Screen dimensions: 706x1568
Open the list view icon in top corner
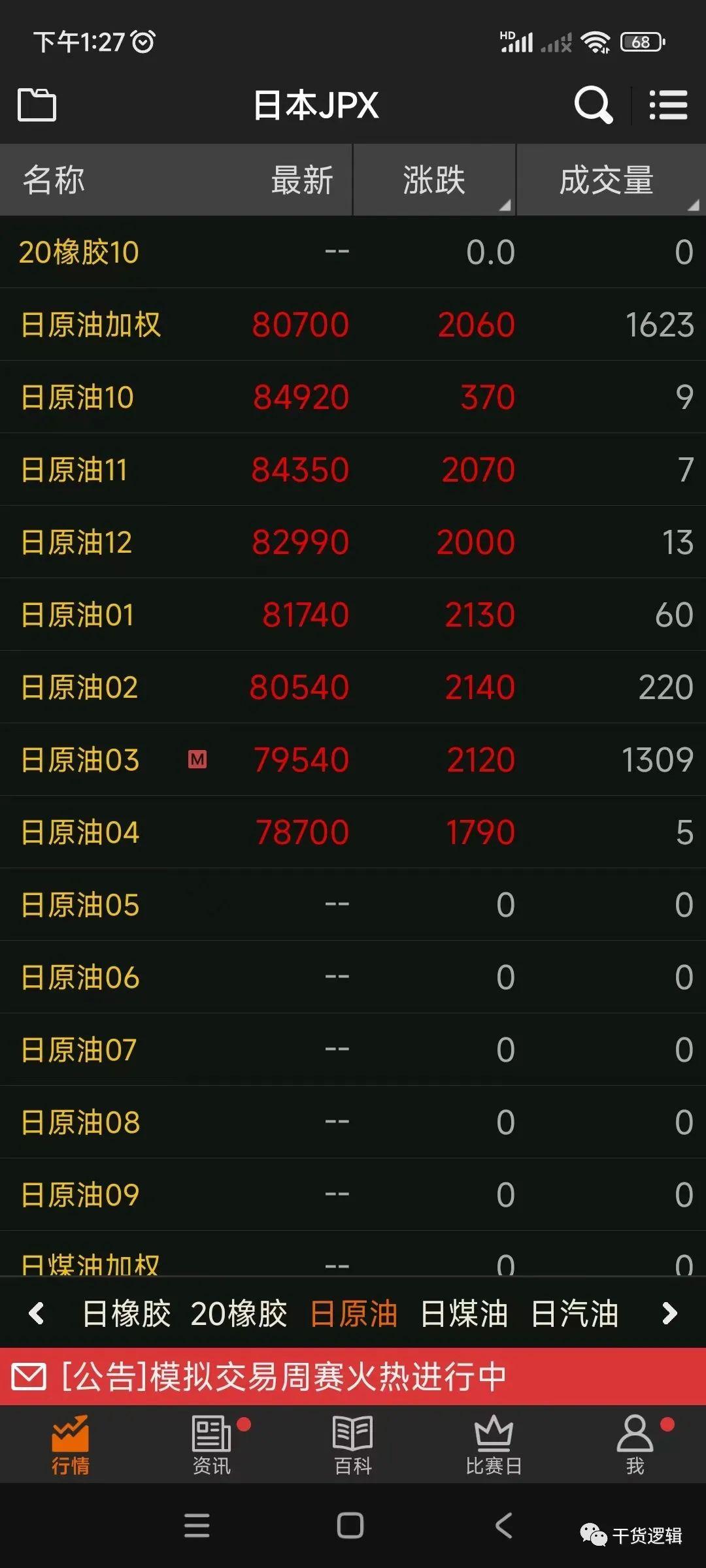click(x=667, y=105)
